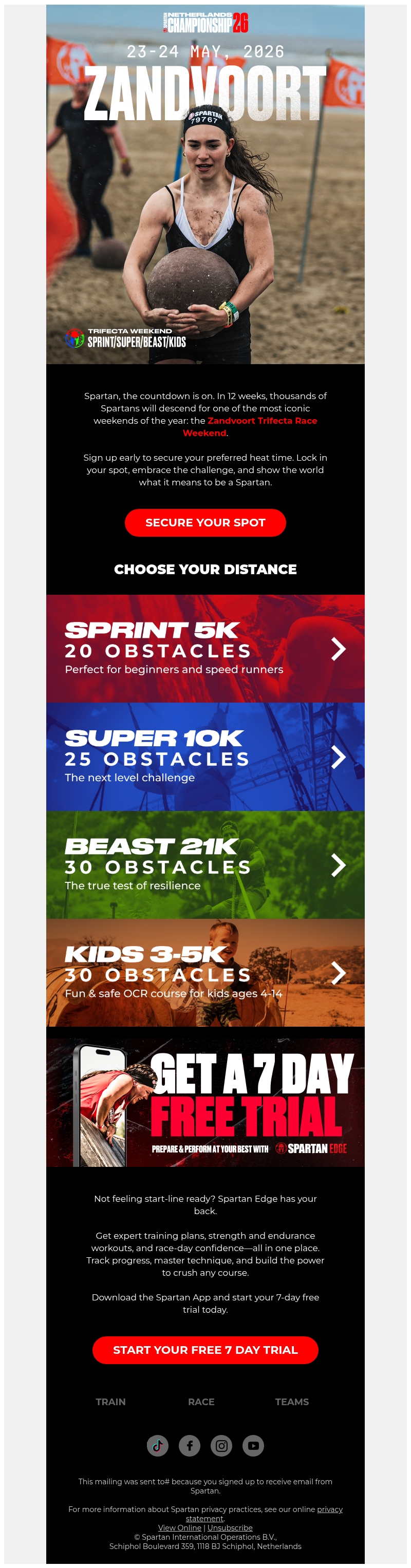Open Spartan's TikTok page

click(158, 1445)
